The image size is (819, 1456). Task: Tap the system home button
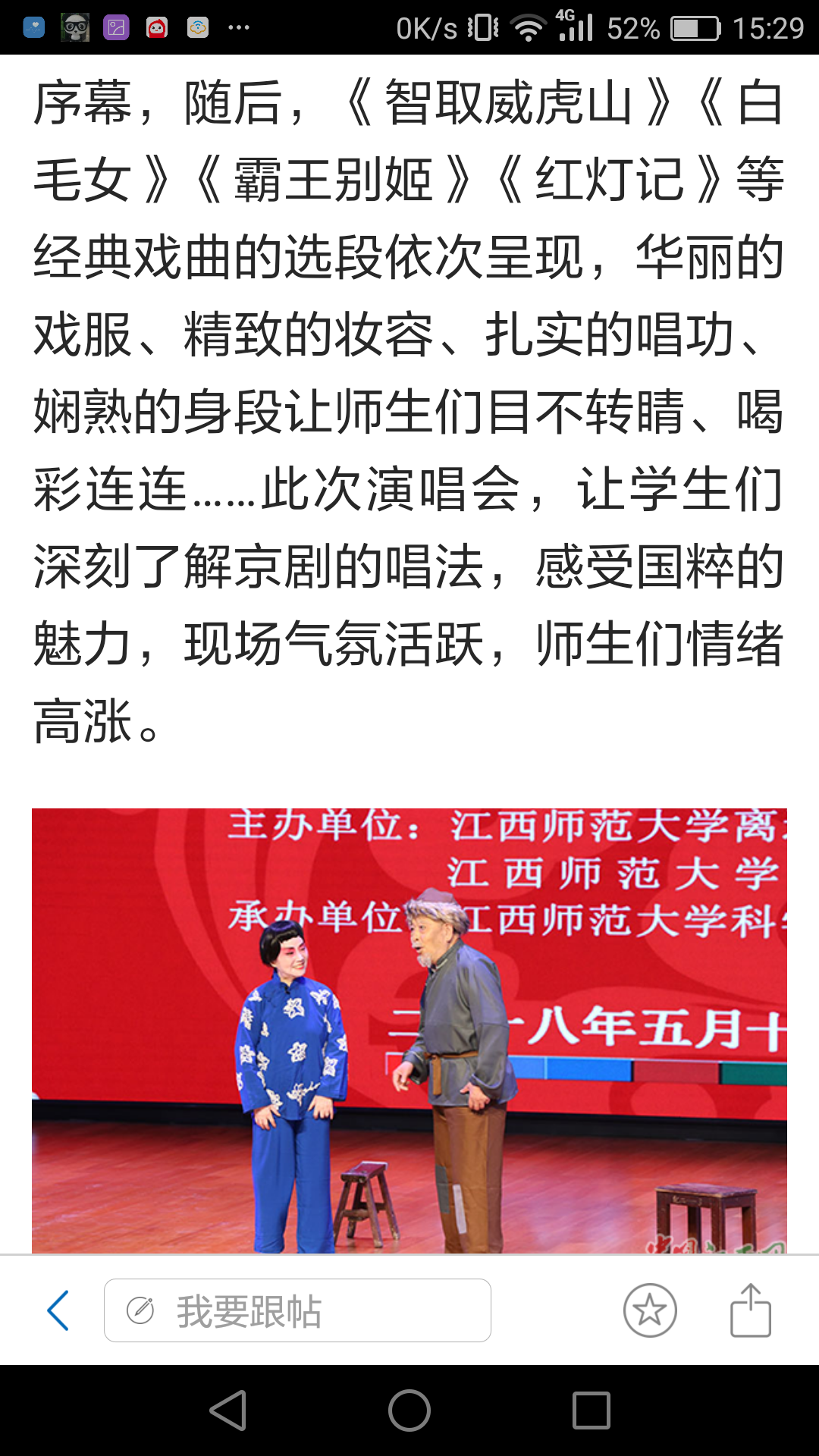pos(409,1410)
